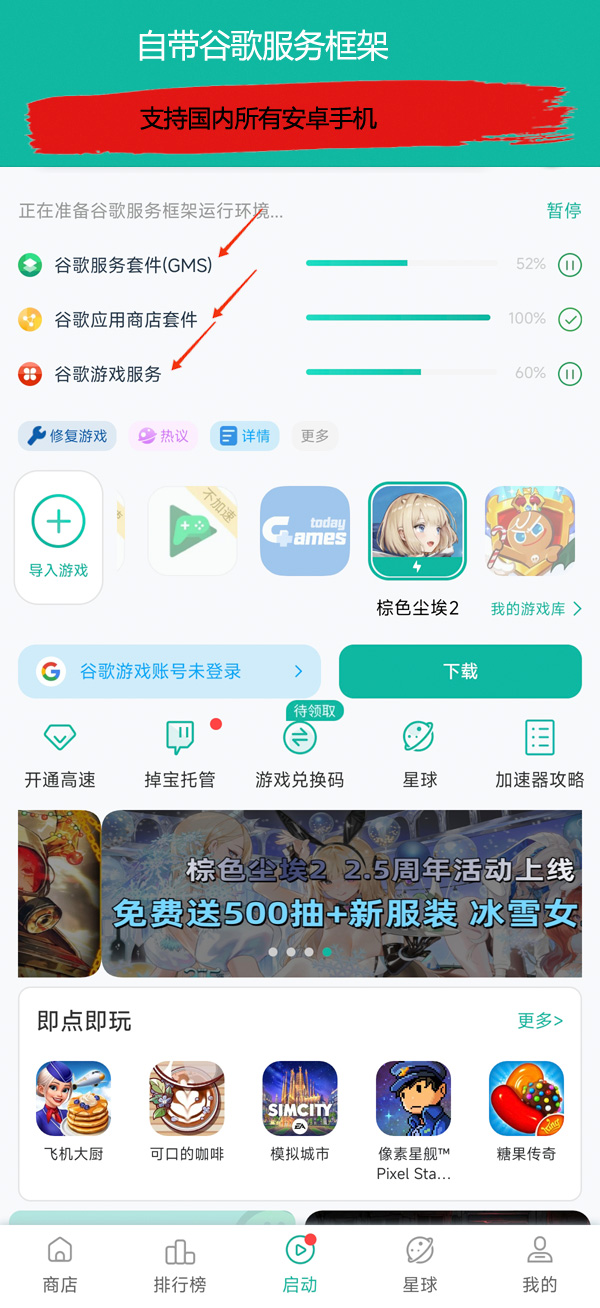Open 我的游戏库 link

point(536,608)
